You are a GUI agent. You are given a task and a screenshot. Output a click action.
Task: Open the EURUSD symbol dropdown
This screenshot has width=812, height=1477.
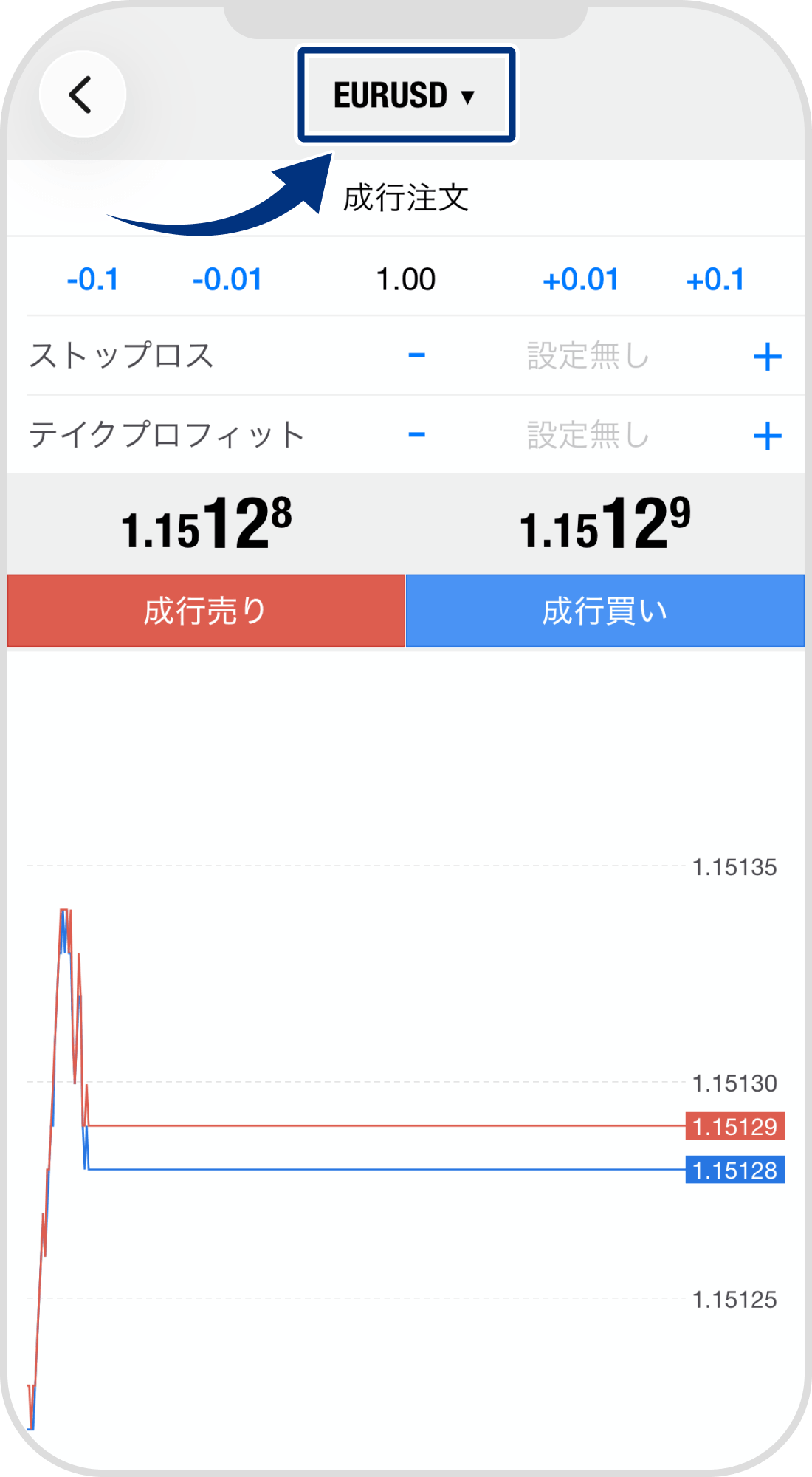(x=406, y=94)
